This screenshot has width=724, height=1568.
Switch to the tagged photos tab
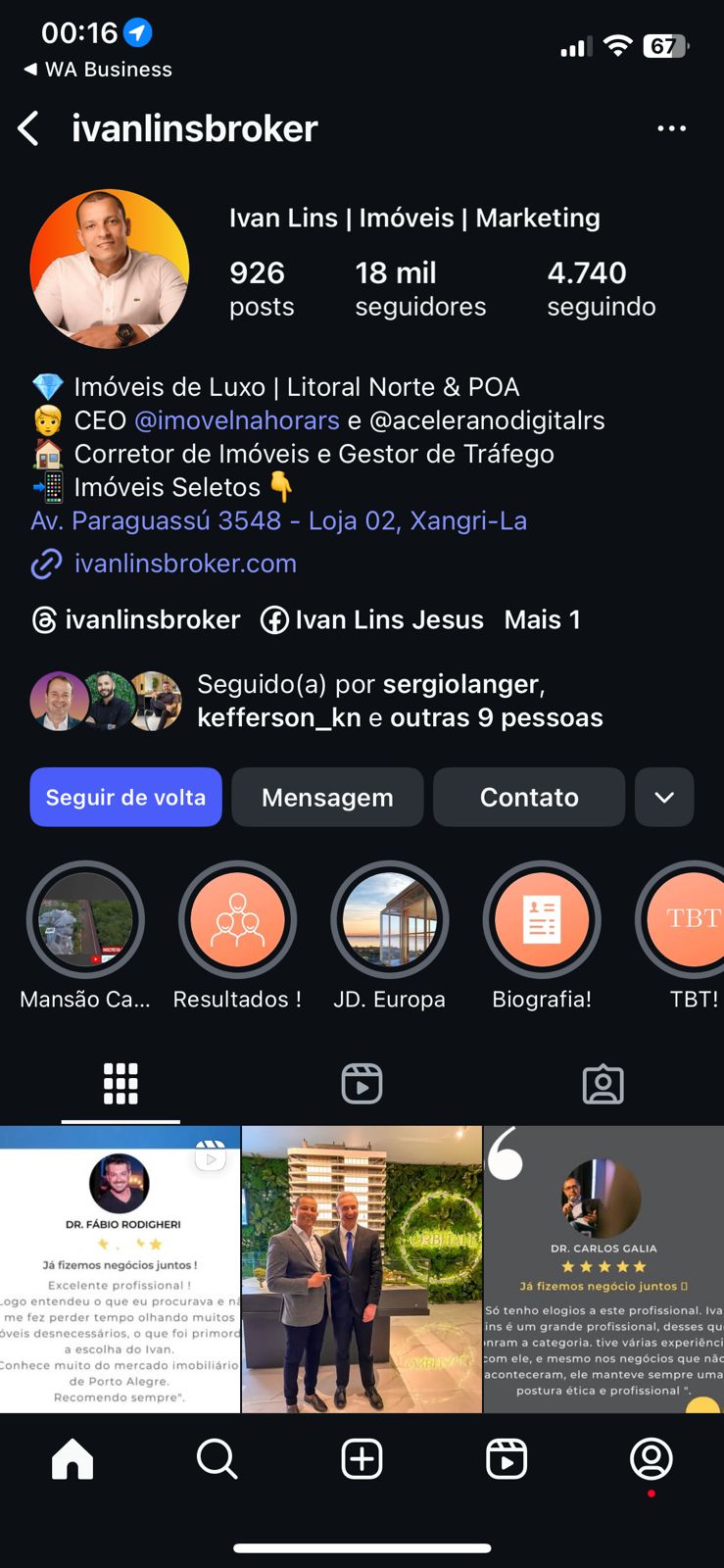click(x=603, y=1084)
